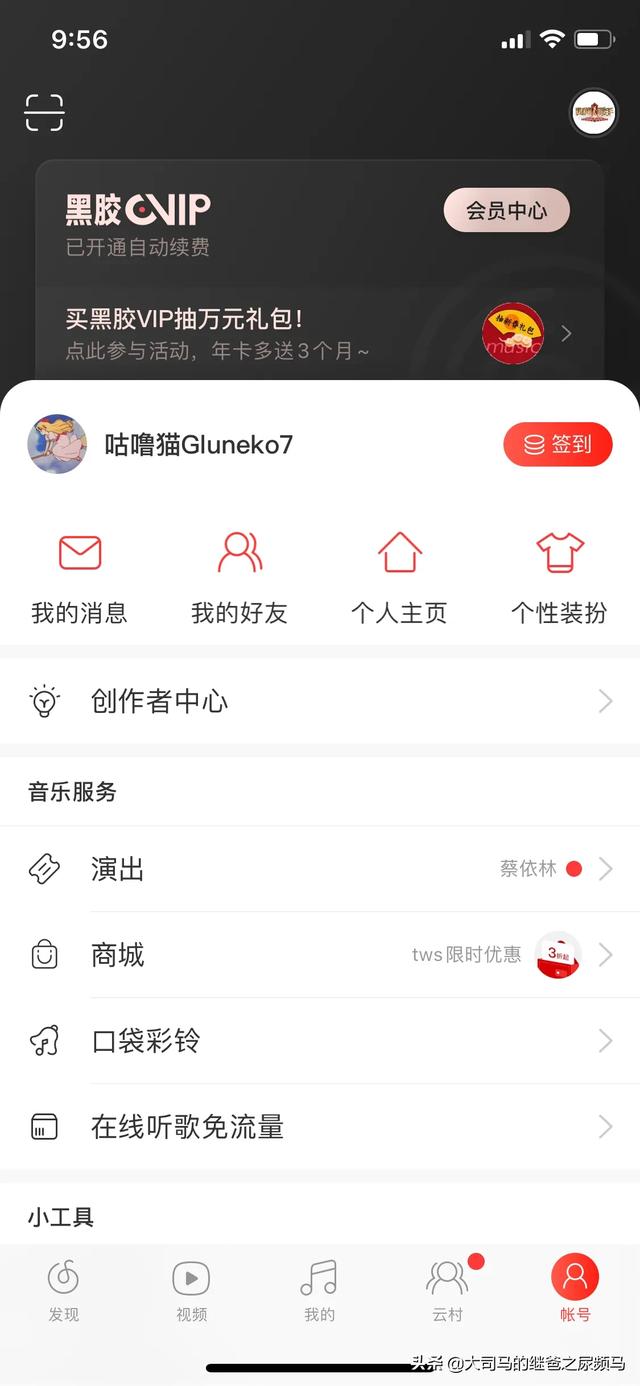The width and height of the screenshot is (640, 1386).
Task: Switch to the 发现 tab
Action: (64, 1290)
